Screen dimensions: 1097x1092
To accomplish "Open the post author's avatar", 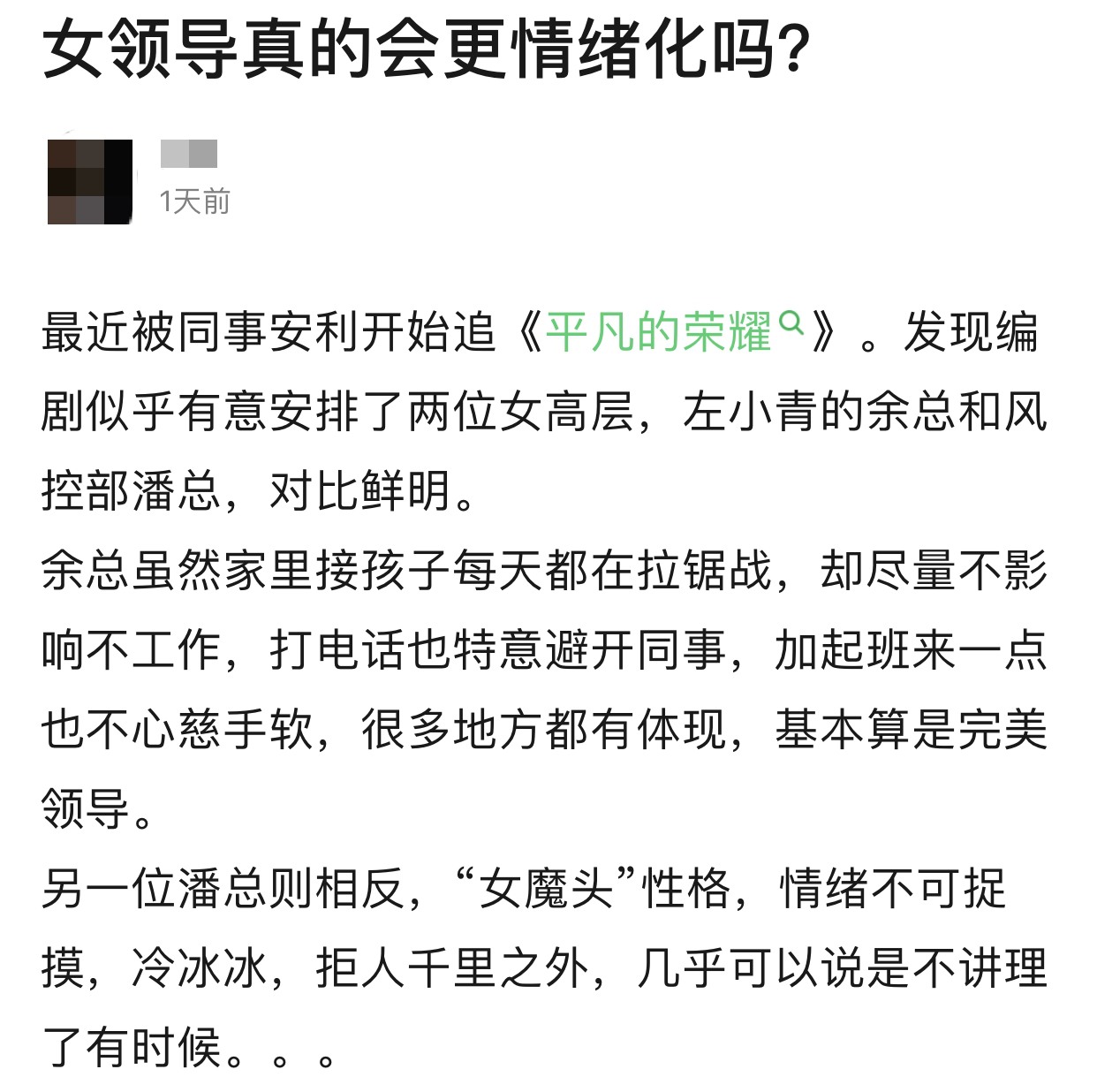I will pyautogui.click(x=89, y=181).
